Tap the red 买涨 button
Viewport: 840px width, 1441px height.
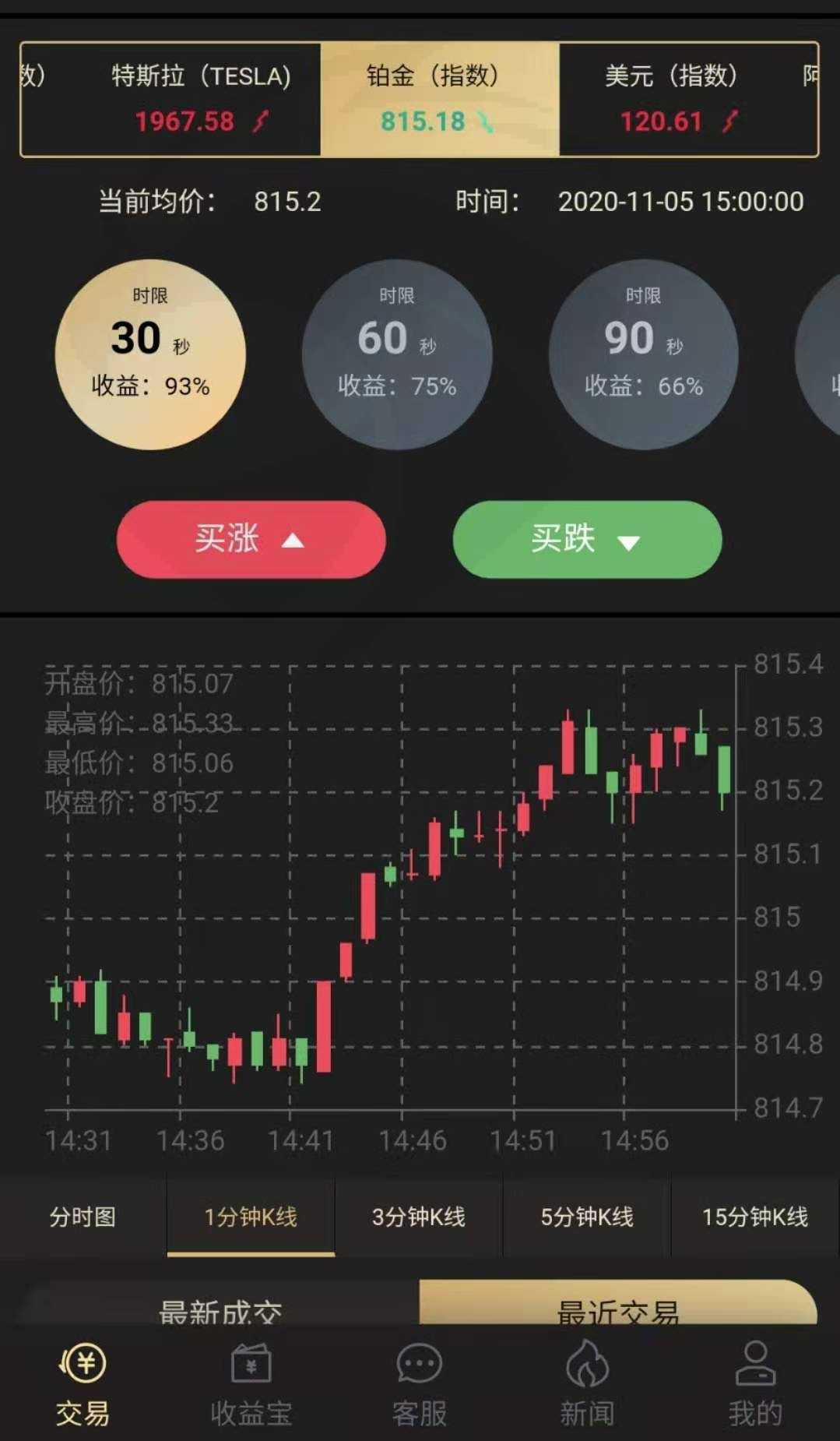[251, 539]
